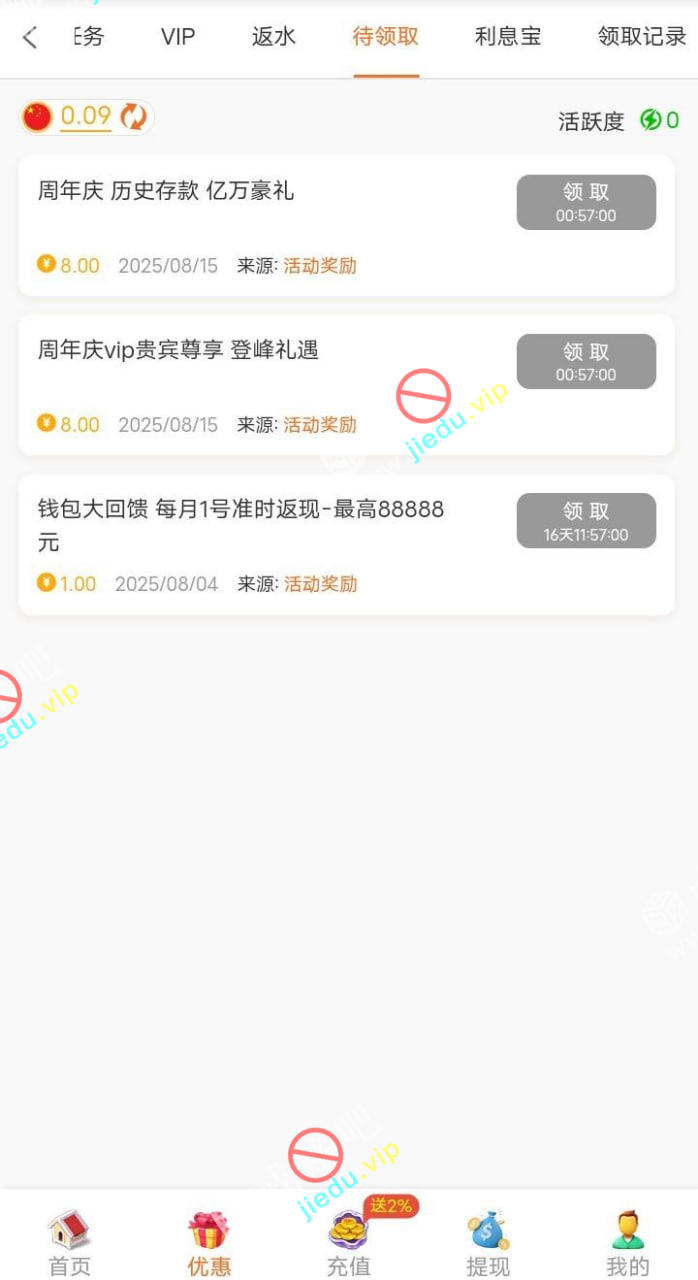The image size is (698, 1280).
Task: Open the 优惠 promotions tab
Action: point(209,1242)
